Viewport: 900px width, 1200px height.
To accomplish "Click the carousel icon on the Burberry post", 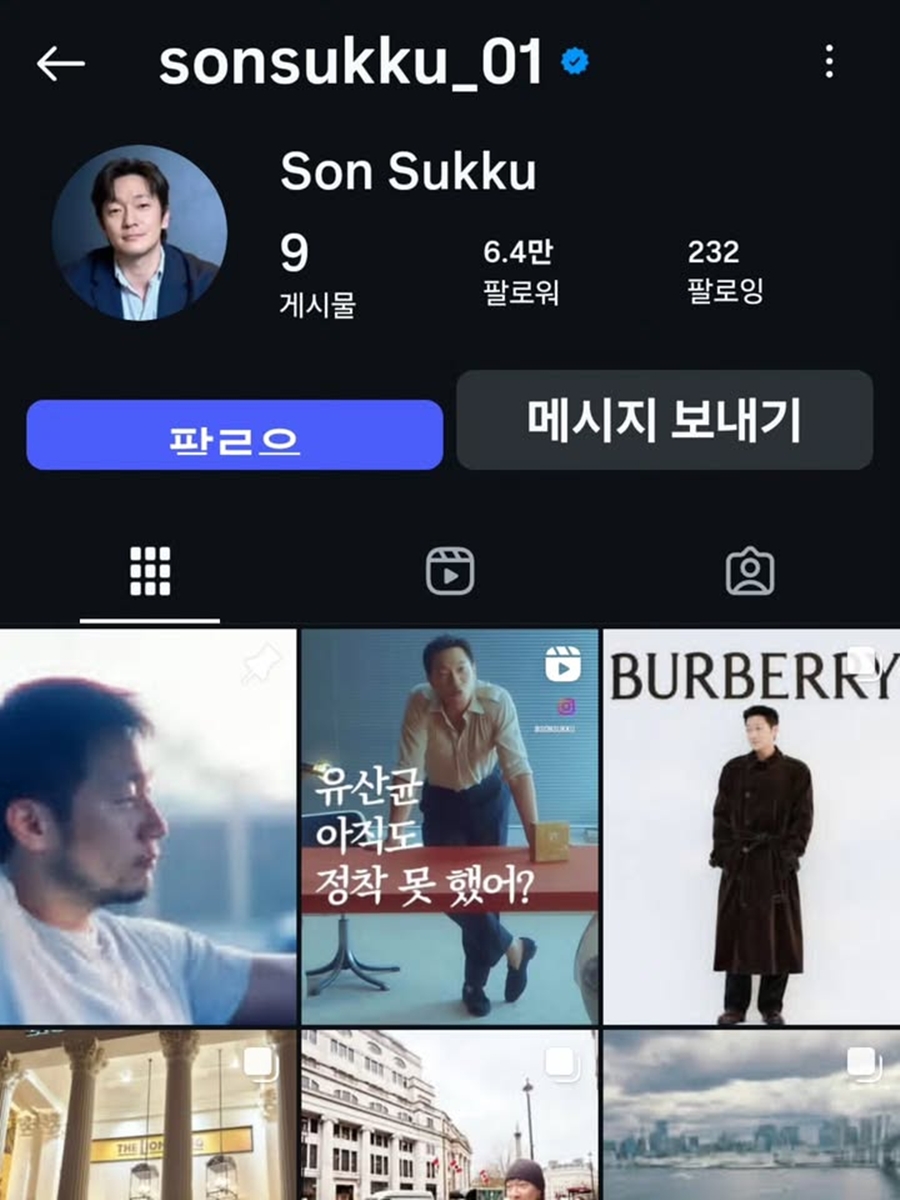I will point(863,660).
